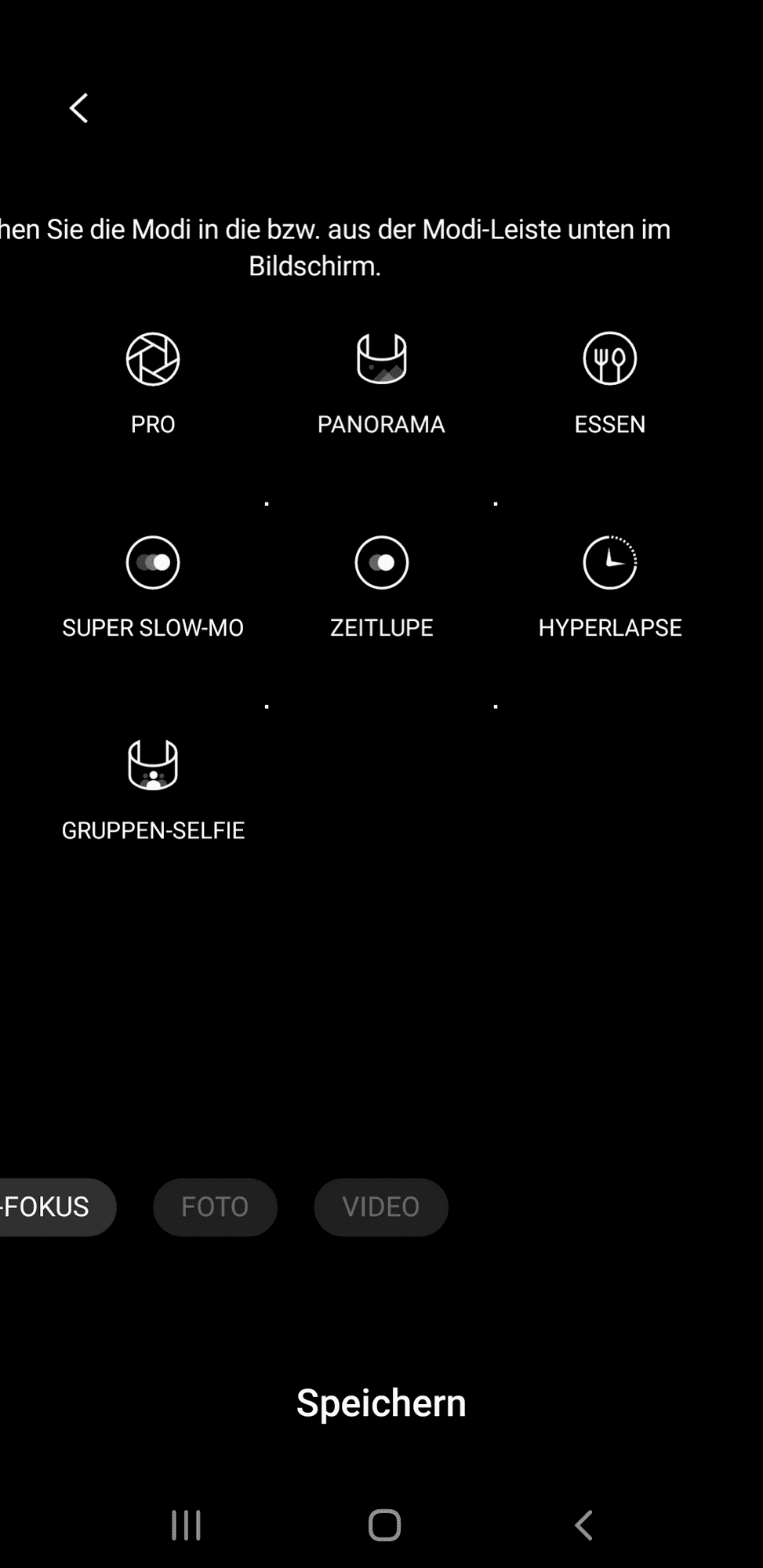The width and height of the screenshot is (763, 1568).
Task: Save changes with Speichern
Action: click(x=381, y=1403)
